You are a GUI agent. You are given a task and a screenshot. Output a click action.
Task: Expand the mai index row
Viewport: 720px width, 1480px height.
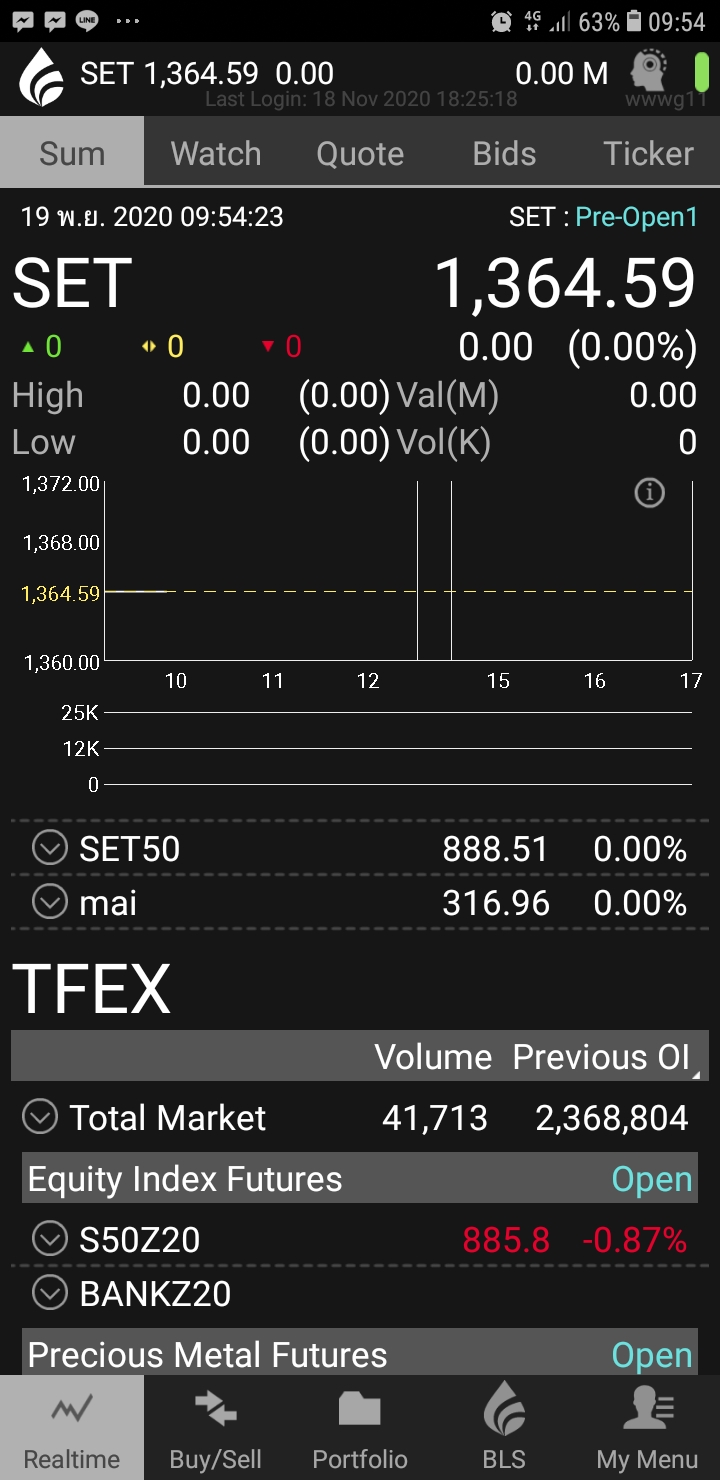coord(49,903)
